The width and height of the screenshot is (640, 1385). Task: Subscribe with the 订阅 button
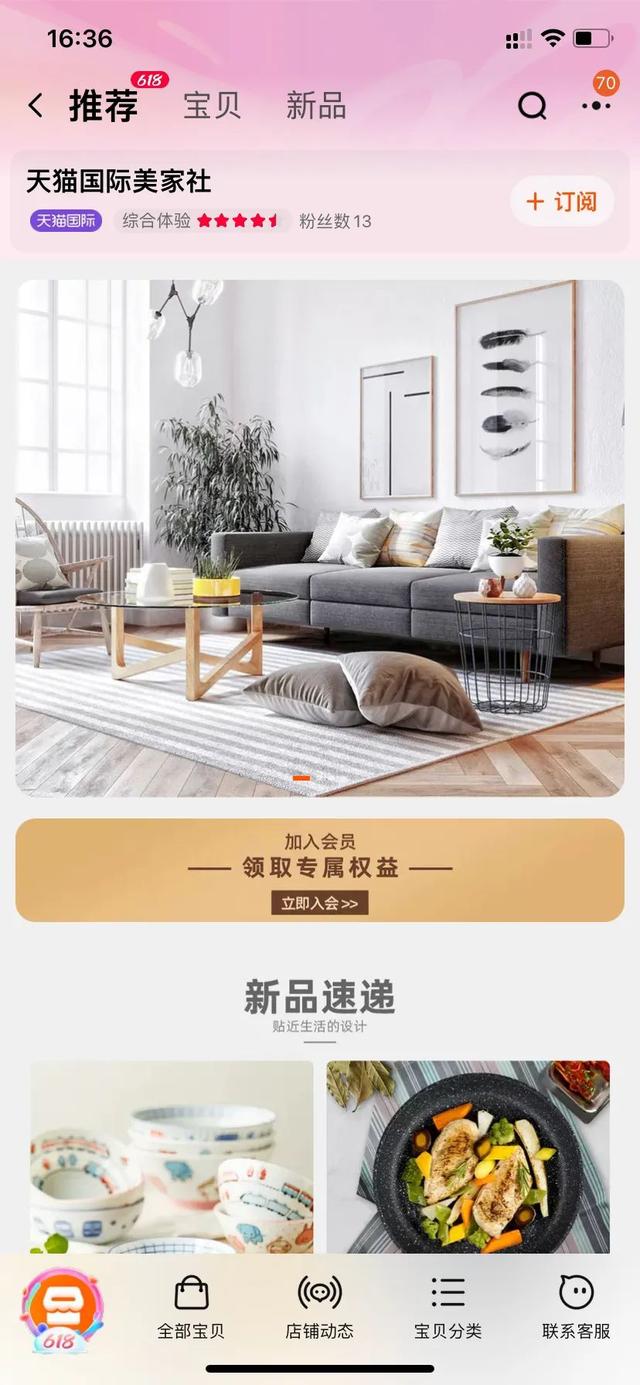[561, 201]
